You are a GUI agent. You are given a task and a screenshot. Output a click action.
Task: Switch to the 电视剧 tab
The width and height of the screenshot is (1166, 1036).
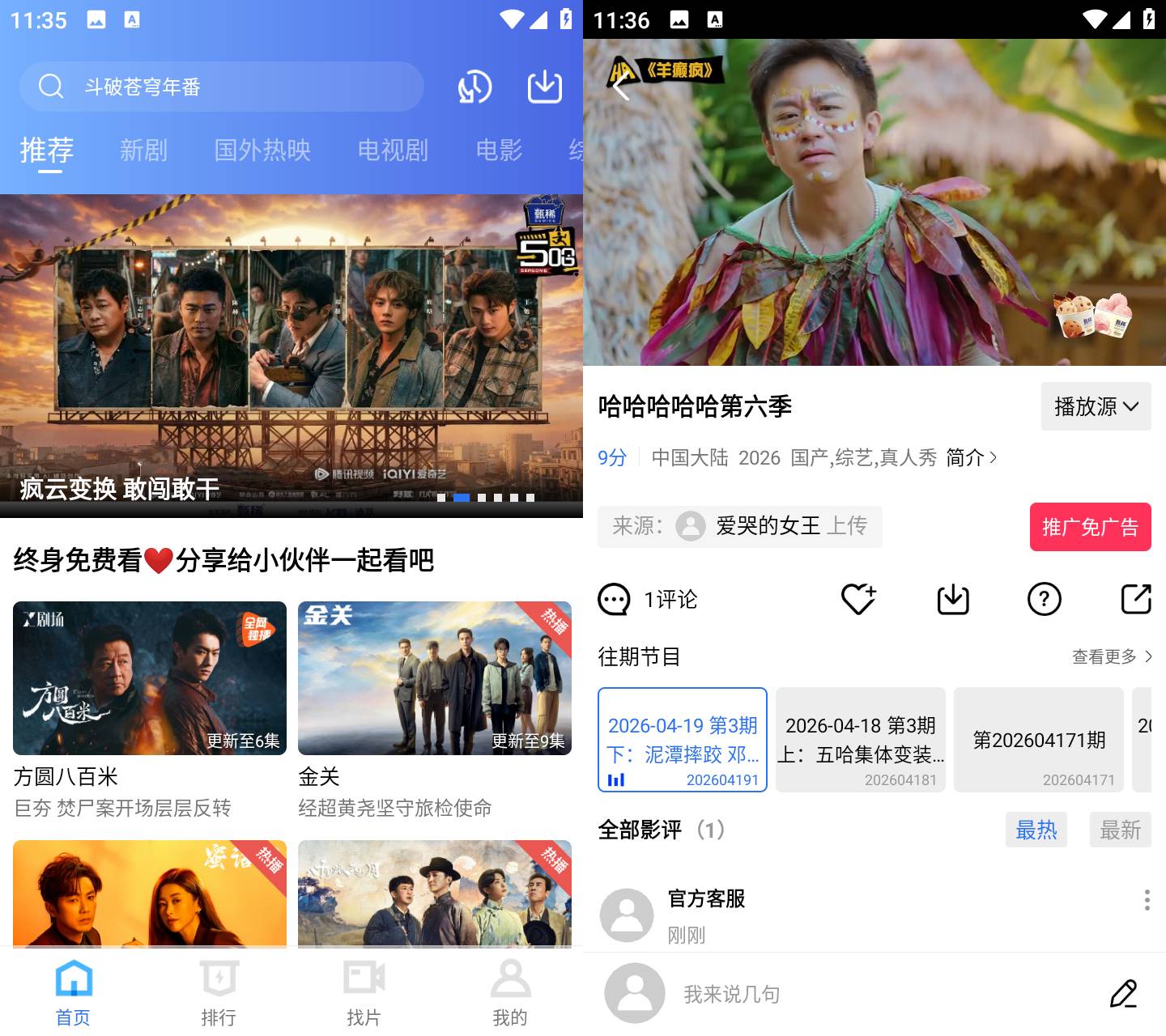[393, 150]
